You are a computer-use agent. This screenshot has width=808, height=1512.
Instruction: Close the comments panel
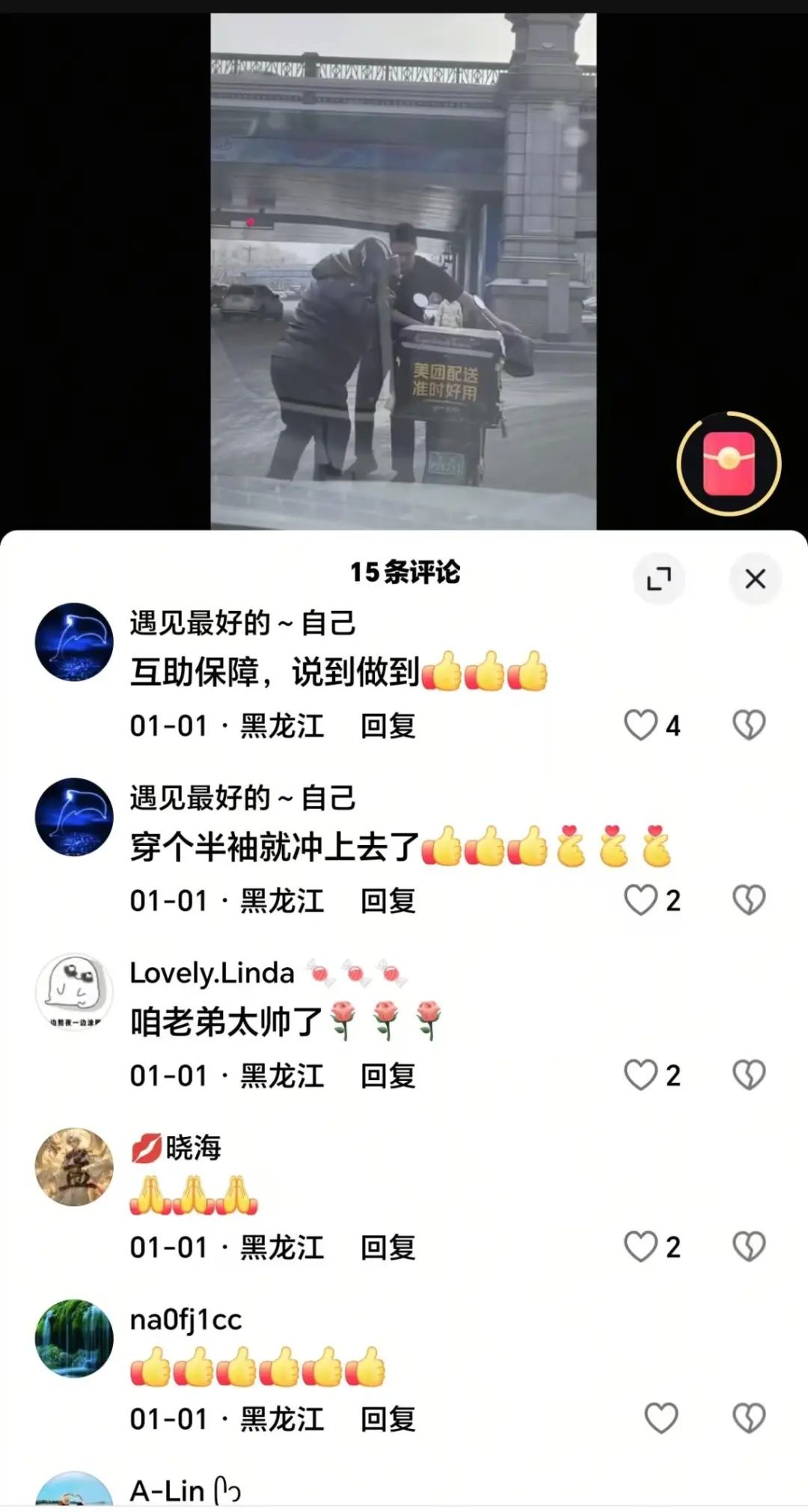pos(755,579)
